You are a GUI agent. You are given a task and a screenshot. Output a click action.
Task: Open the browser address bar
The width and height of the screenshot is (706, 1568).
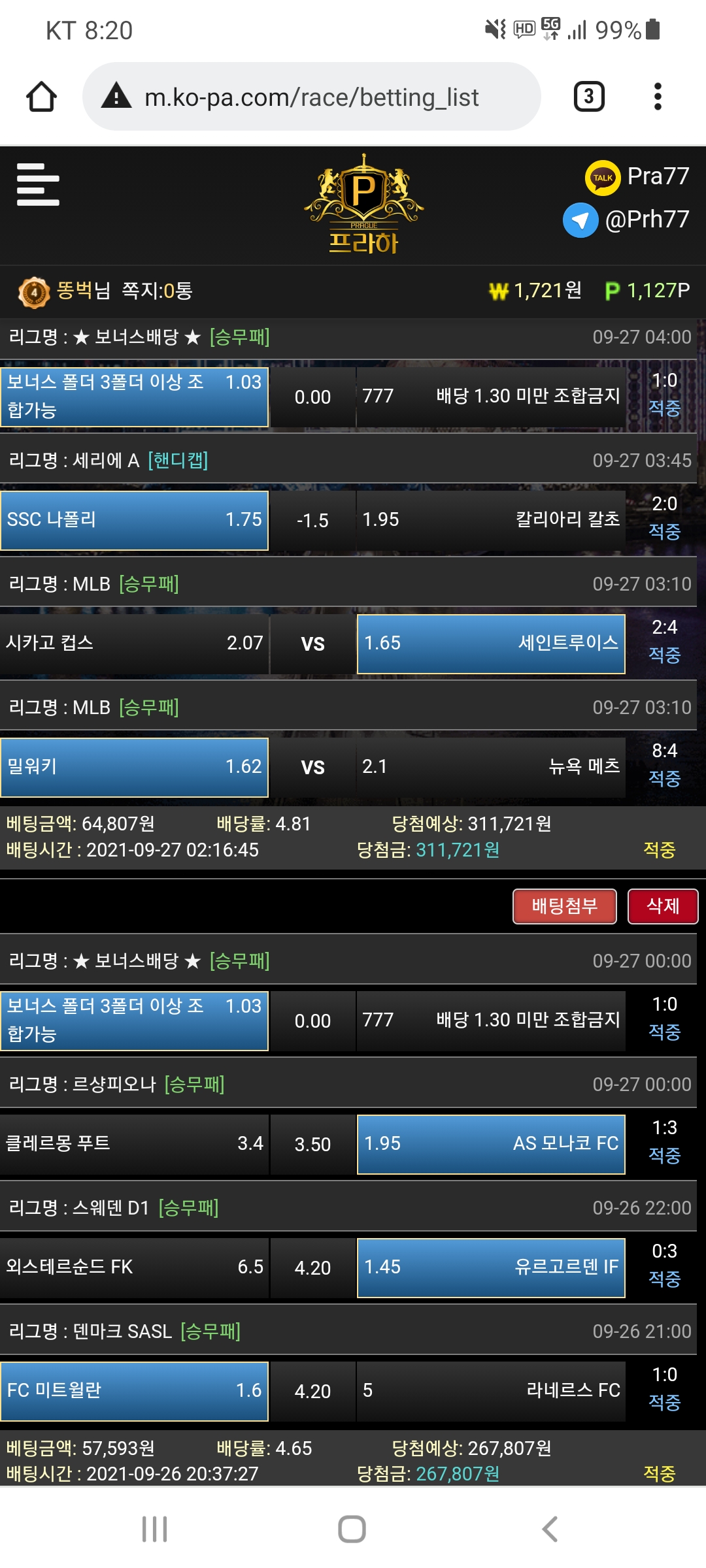(311, 97)
